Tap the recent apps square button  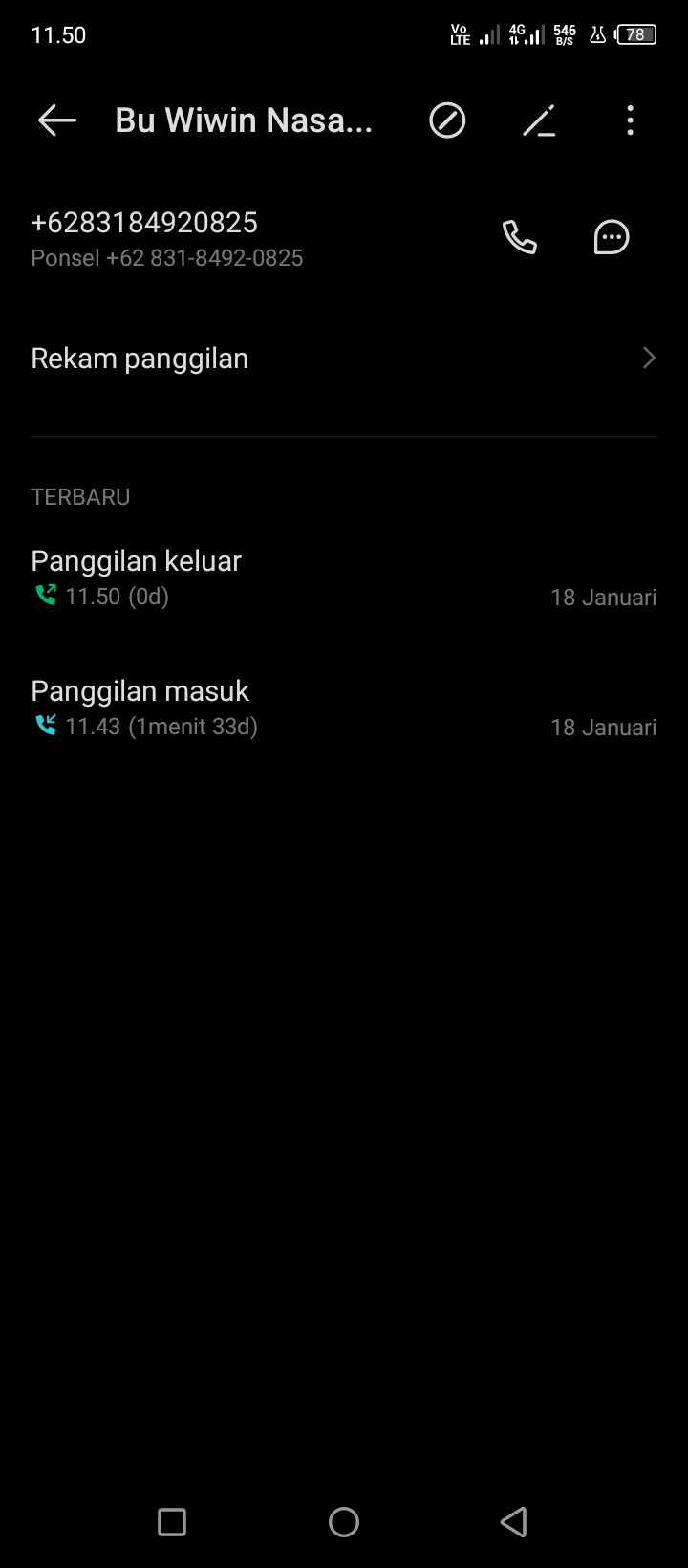click(172, 1522)
